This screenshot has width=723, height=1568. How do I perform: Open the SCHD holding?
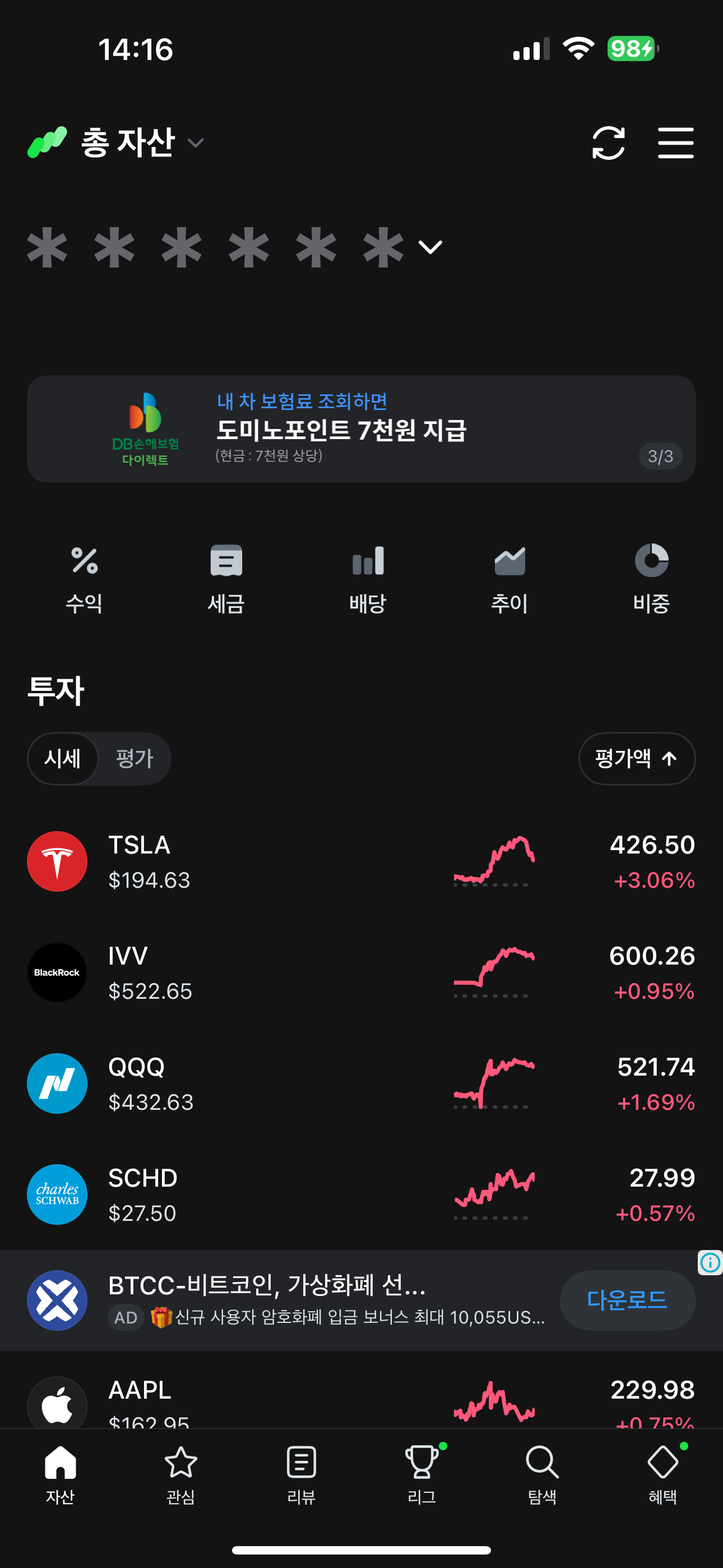click(361, 1195)
